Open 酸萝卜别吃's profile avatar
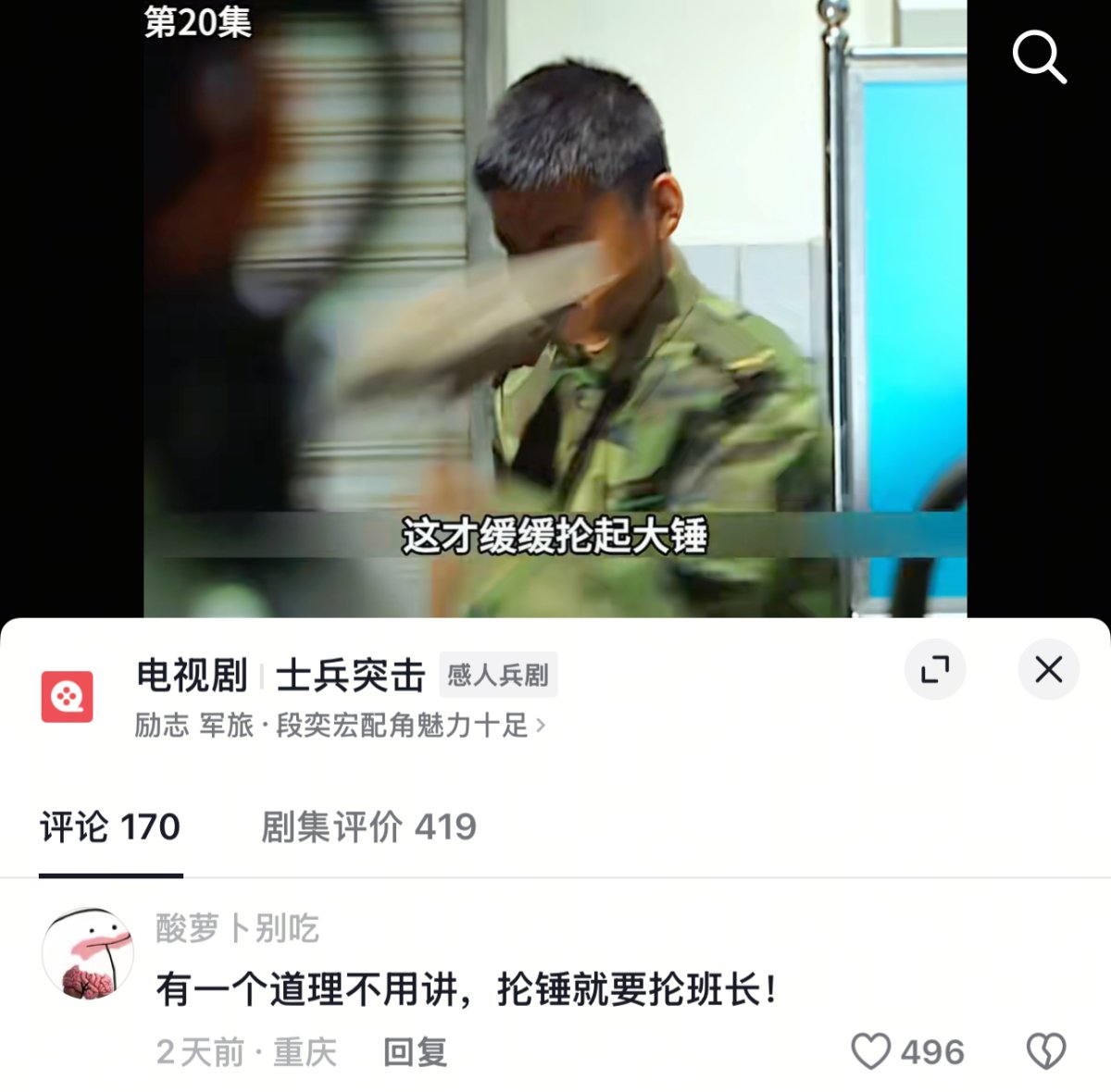 pos(88,953)
